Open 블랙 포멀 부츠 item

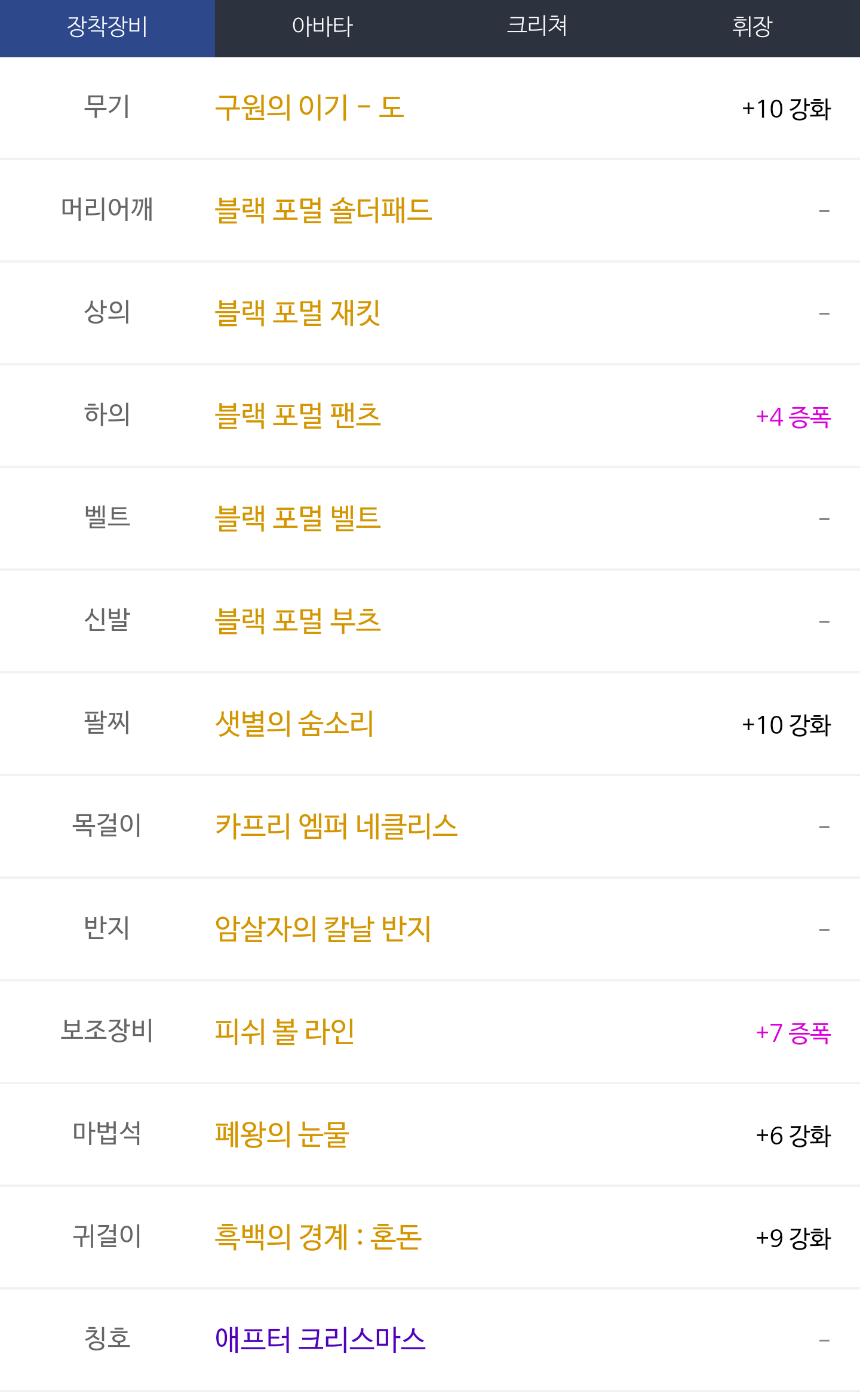297,621
